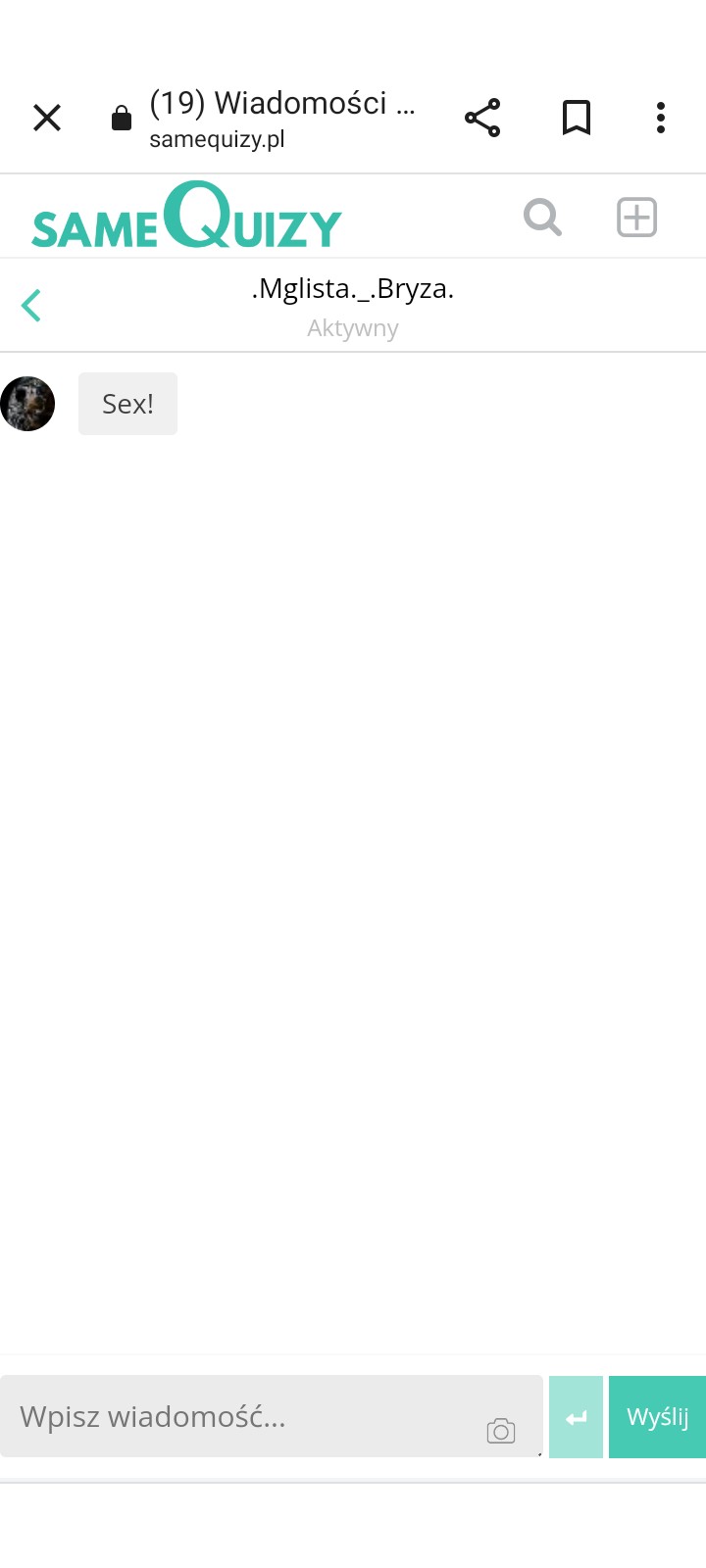Image resolution: width=706 pixels, height=1568 pixels.
Task: Open the browser overflow menu
Action: [x=661, y=119]
